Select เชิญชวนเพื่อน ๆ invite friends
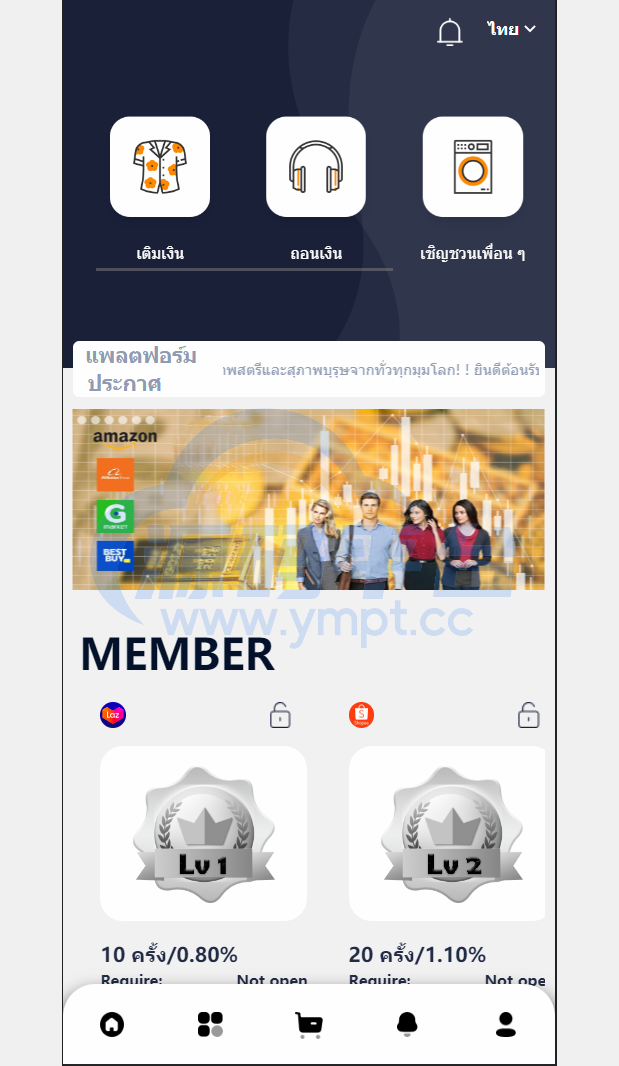 [x=473, y=167]
